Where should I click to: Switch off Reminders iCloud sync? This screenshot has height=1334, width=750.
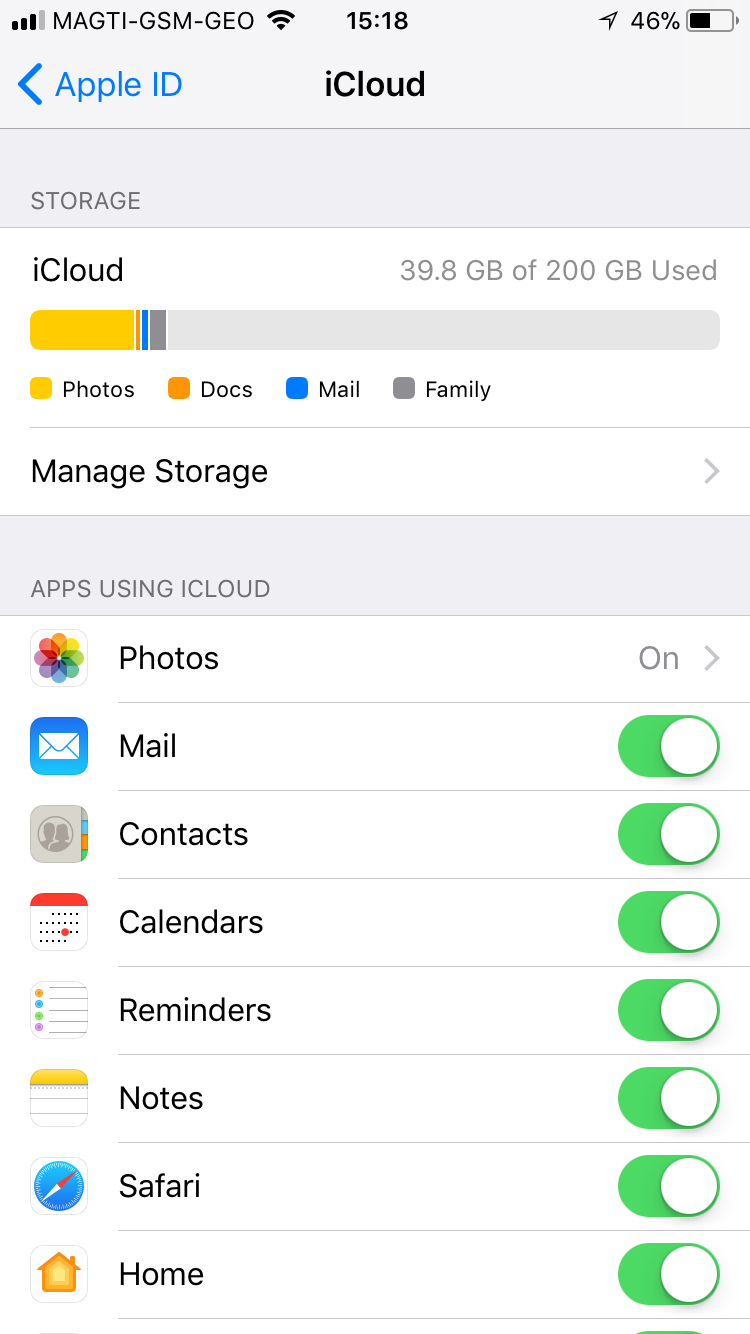click(x=668, y=1010)
